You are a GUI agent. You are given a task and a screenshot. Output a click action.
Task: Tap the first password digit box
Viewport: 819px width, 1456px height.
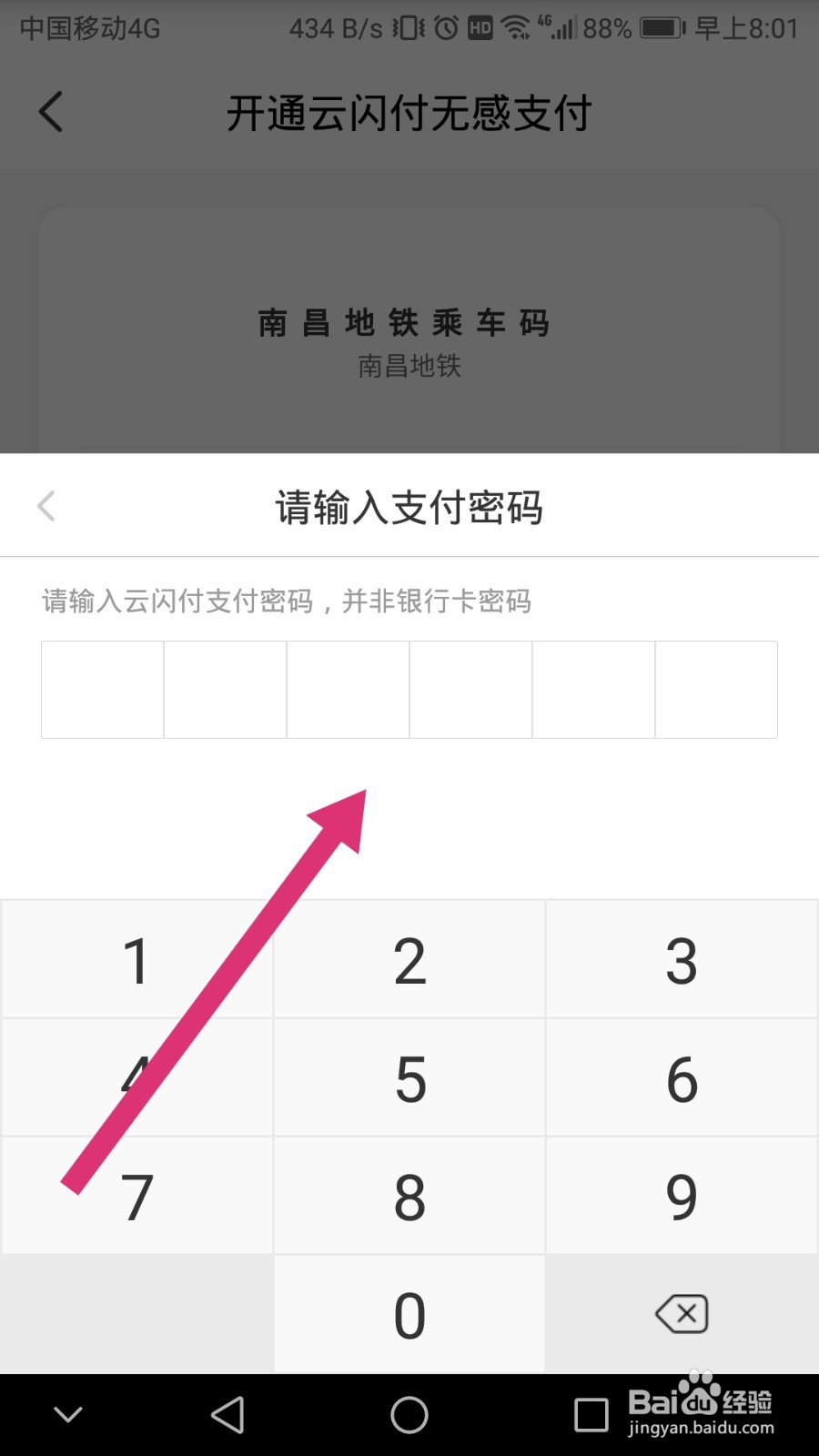click(x=102, y=689)
